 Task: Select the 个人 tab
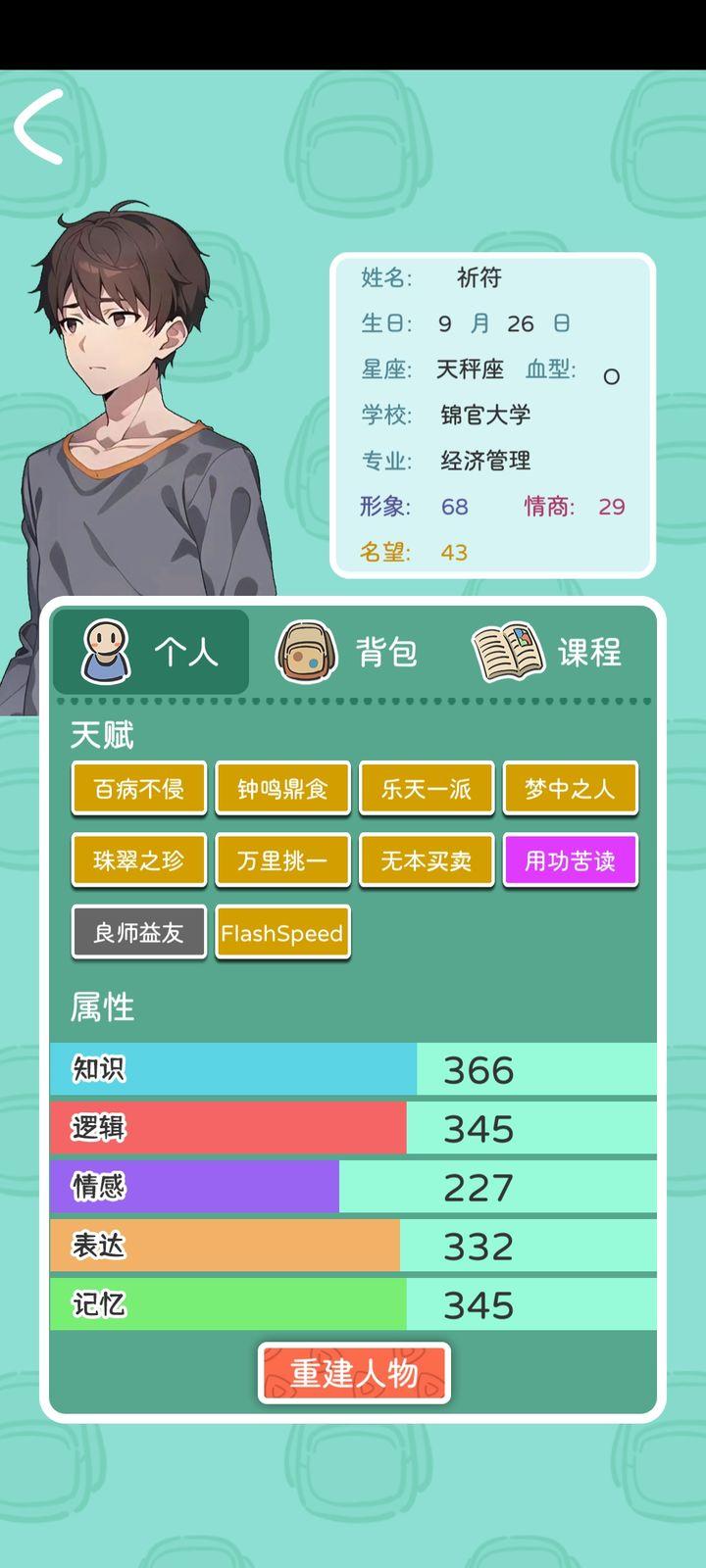(151, 652)
